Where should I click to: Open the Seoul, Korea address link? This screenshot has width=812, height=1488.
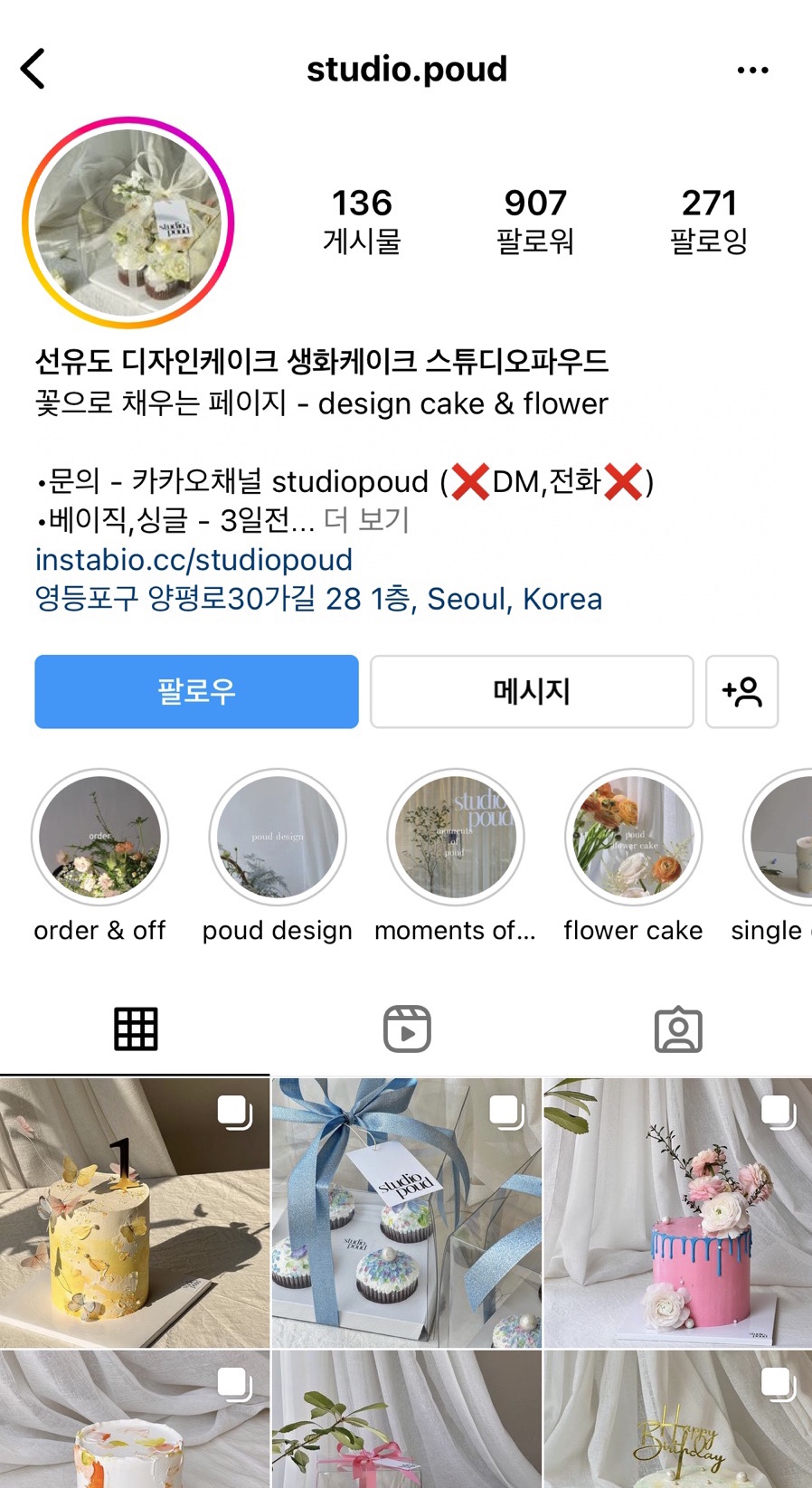click(318, 599)
